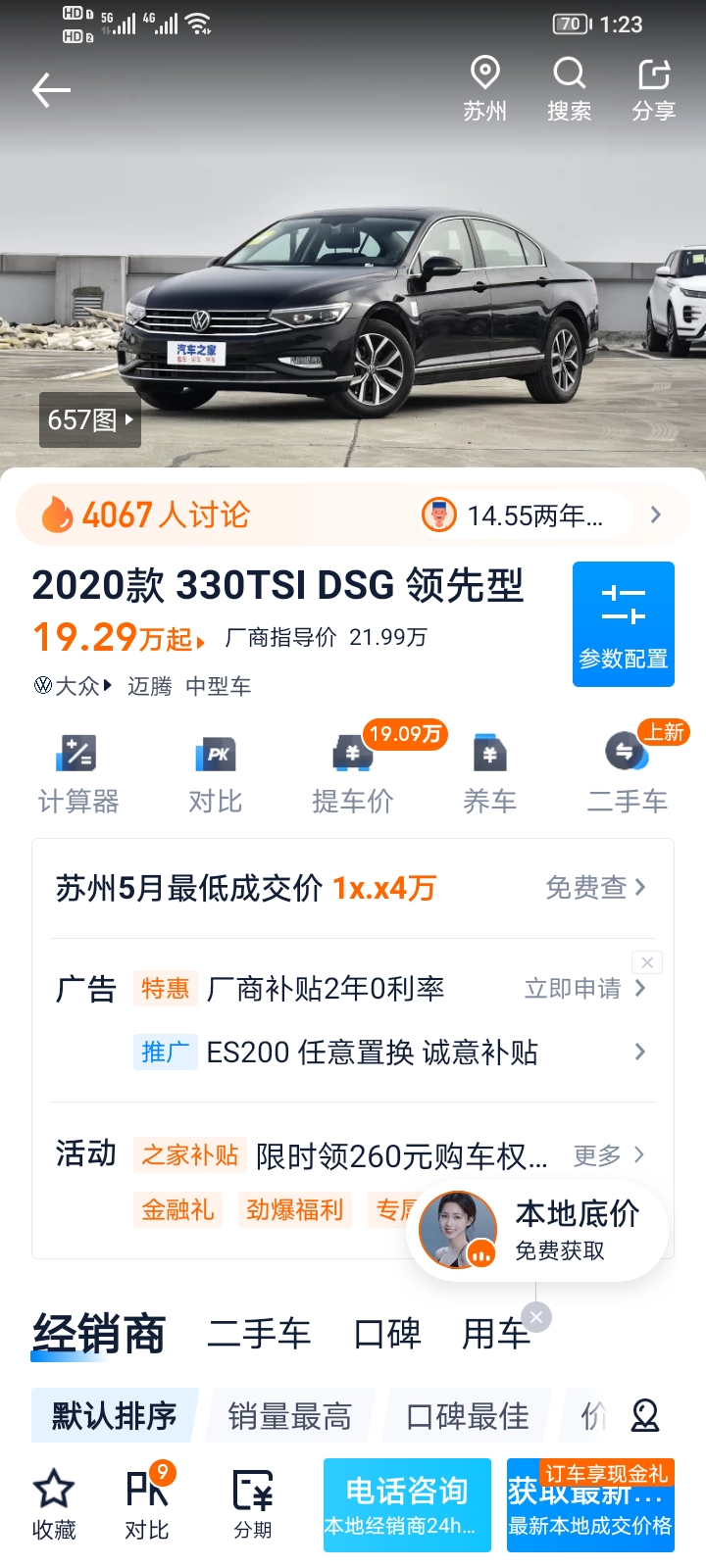Open the 4067人讨论 discussion bar
Screen dimensions: 706x1568
point(353,514)
